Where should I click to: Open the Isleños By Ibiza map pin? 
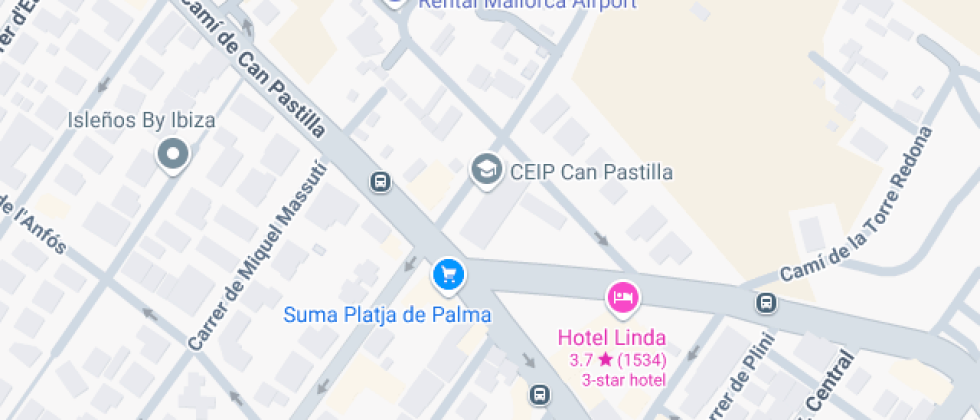tap(174, 155)
